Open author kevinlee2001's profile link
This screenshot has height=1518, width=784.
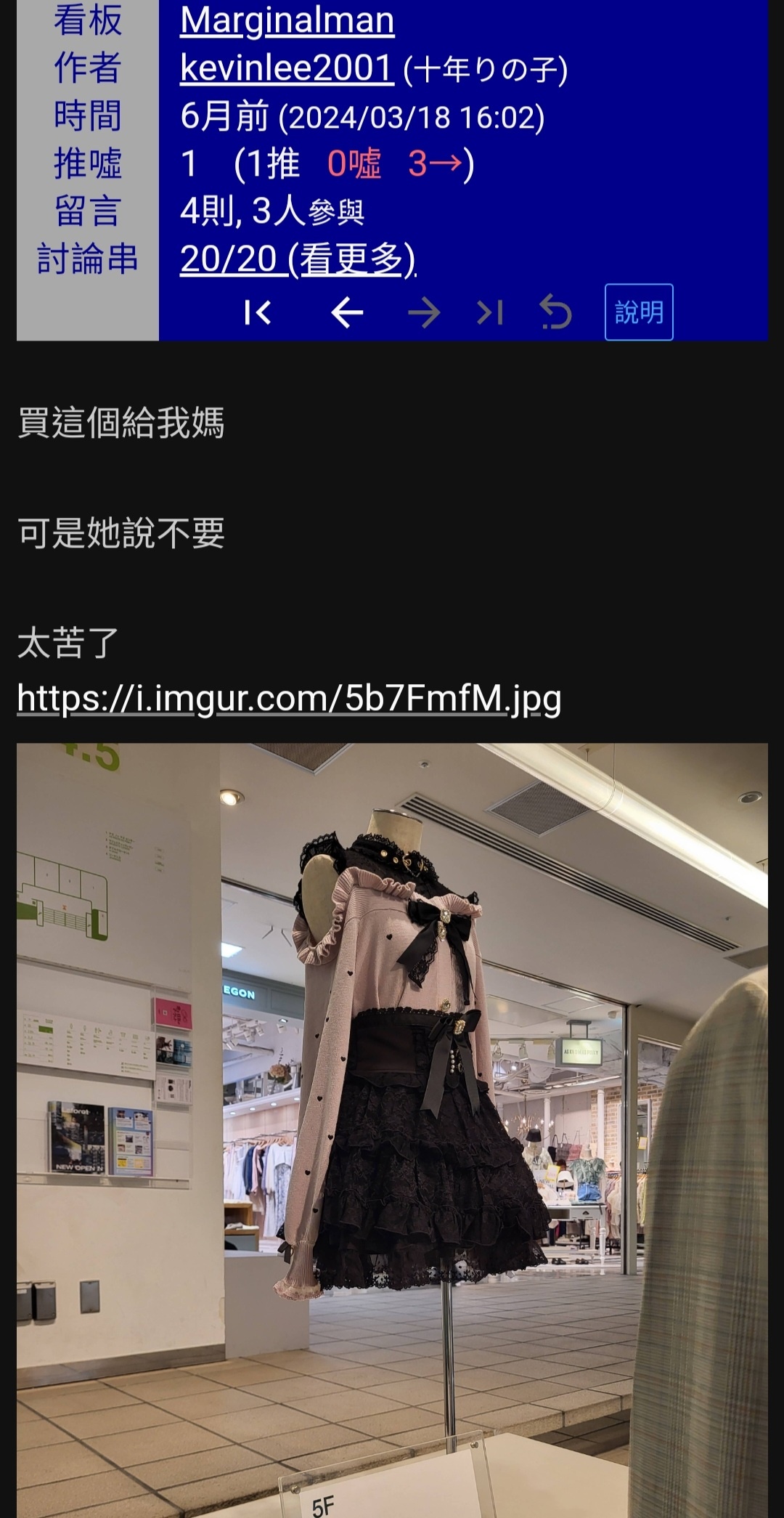pos(287,68)
